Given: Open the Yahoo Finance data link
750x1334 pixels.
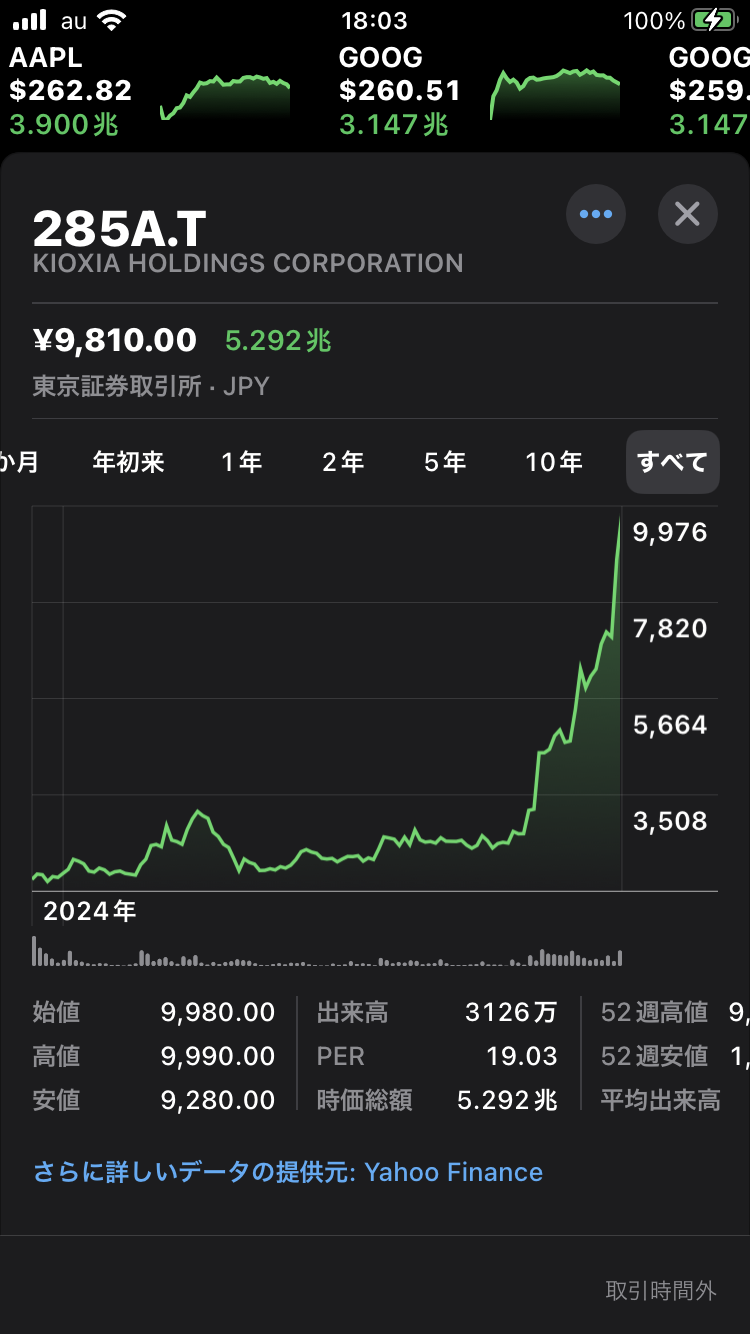Looking at the screenshot, I should pyautogui.click(x=288, y=1172).
